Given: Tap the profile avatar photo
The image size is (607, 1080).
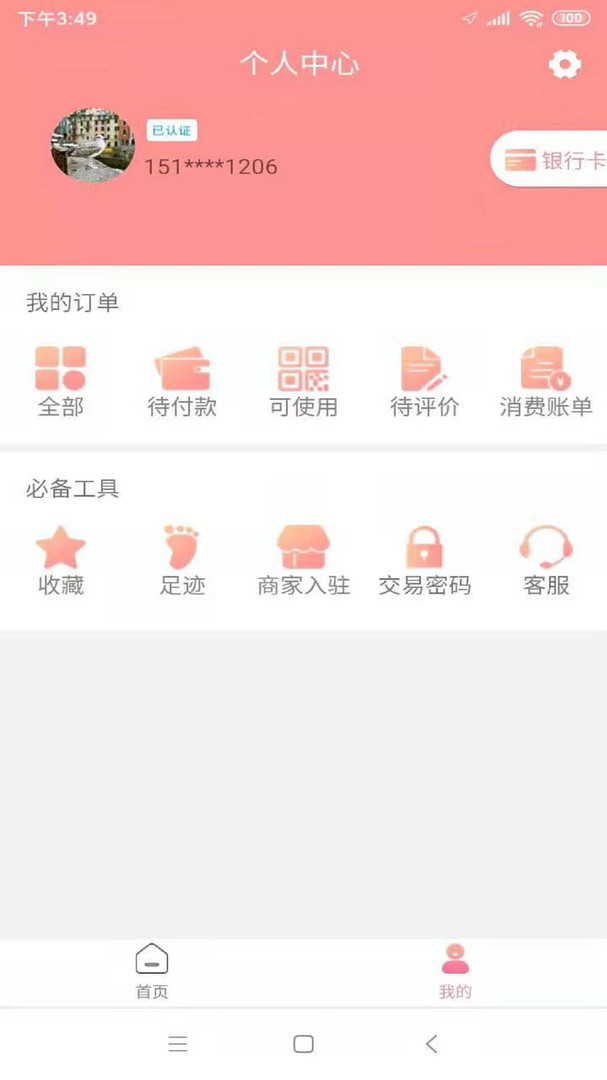Looking at the screenshot, I should pyautogui.click(x=93, y=145).
